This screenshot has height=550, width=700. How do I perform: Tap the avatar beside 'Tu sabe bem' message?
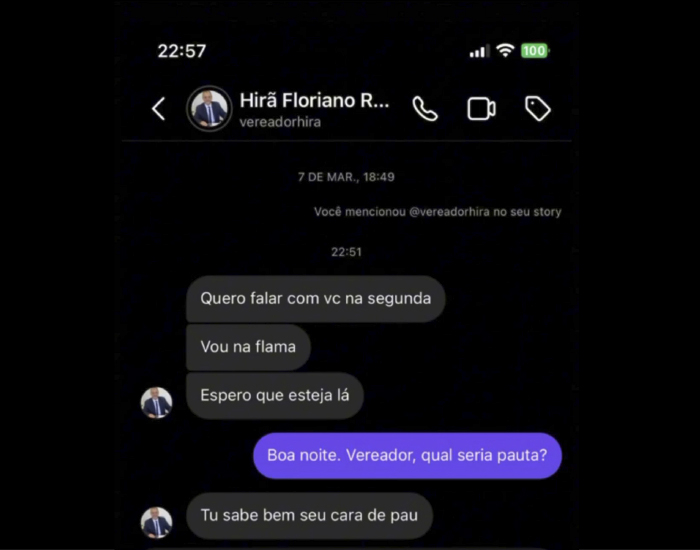click(156, 522)
